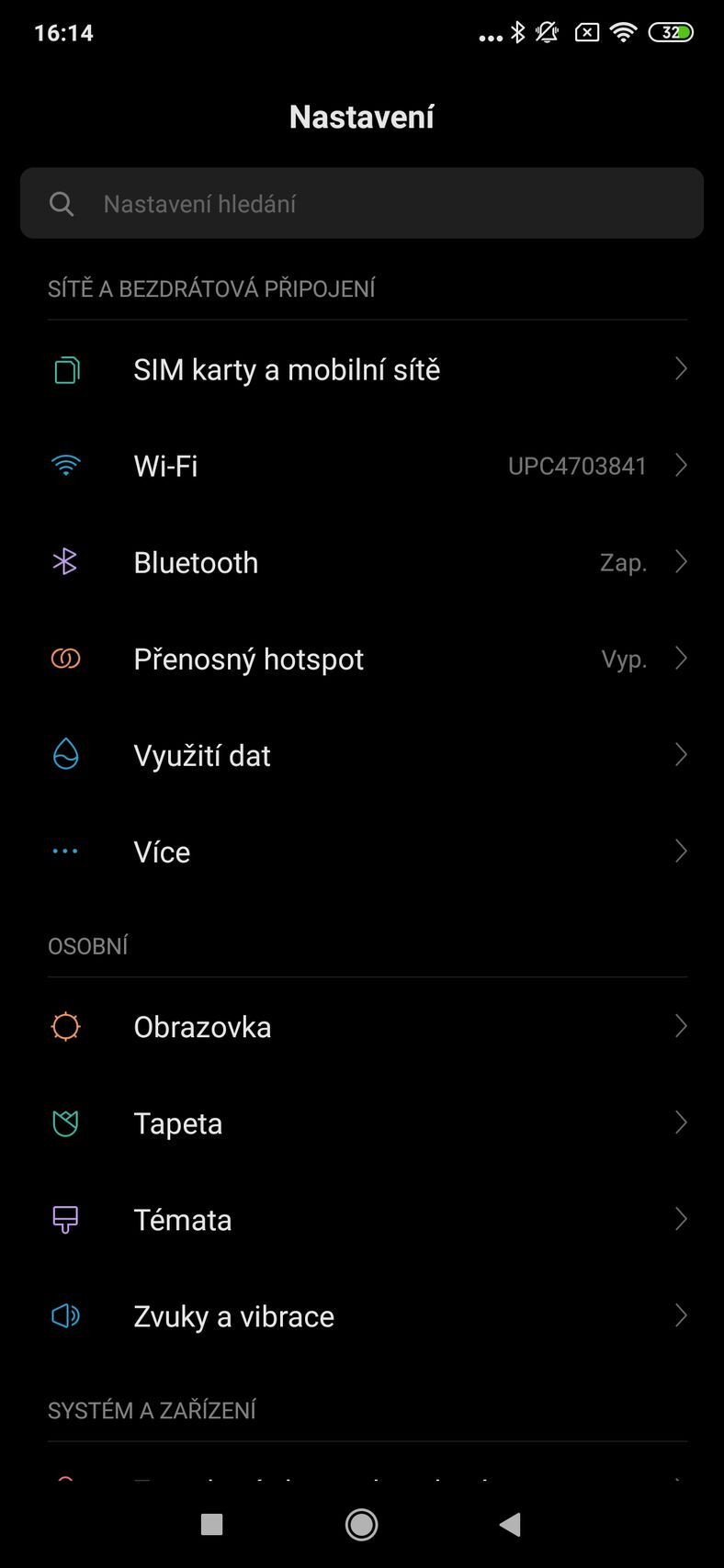The image size is (724, 1568).
Task: Open the Obrazovka display settings
Action: point(681,1026)
